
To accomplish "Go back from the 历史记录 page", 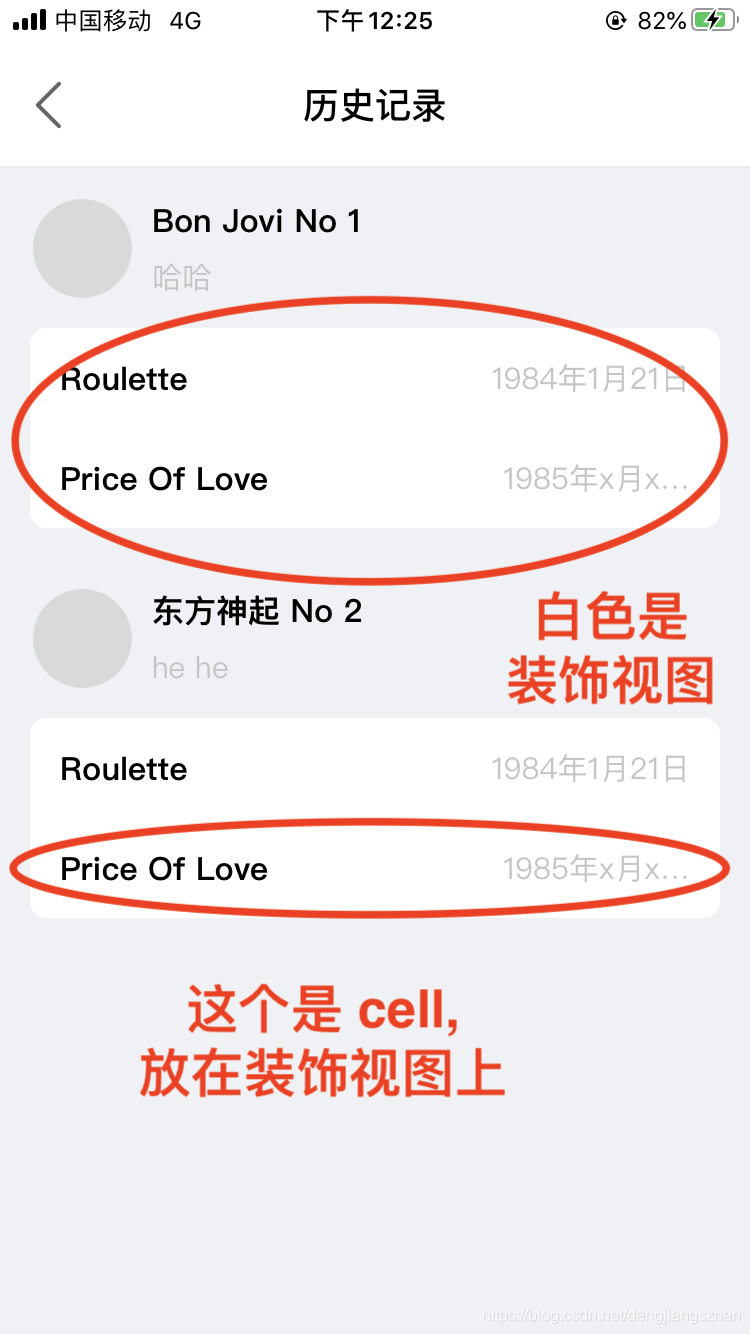I will [x=49, y=105].
